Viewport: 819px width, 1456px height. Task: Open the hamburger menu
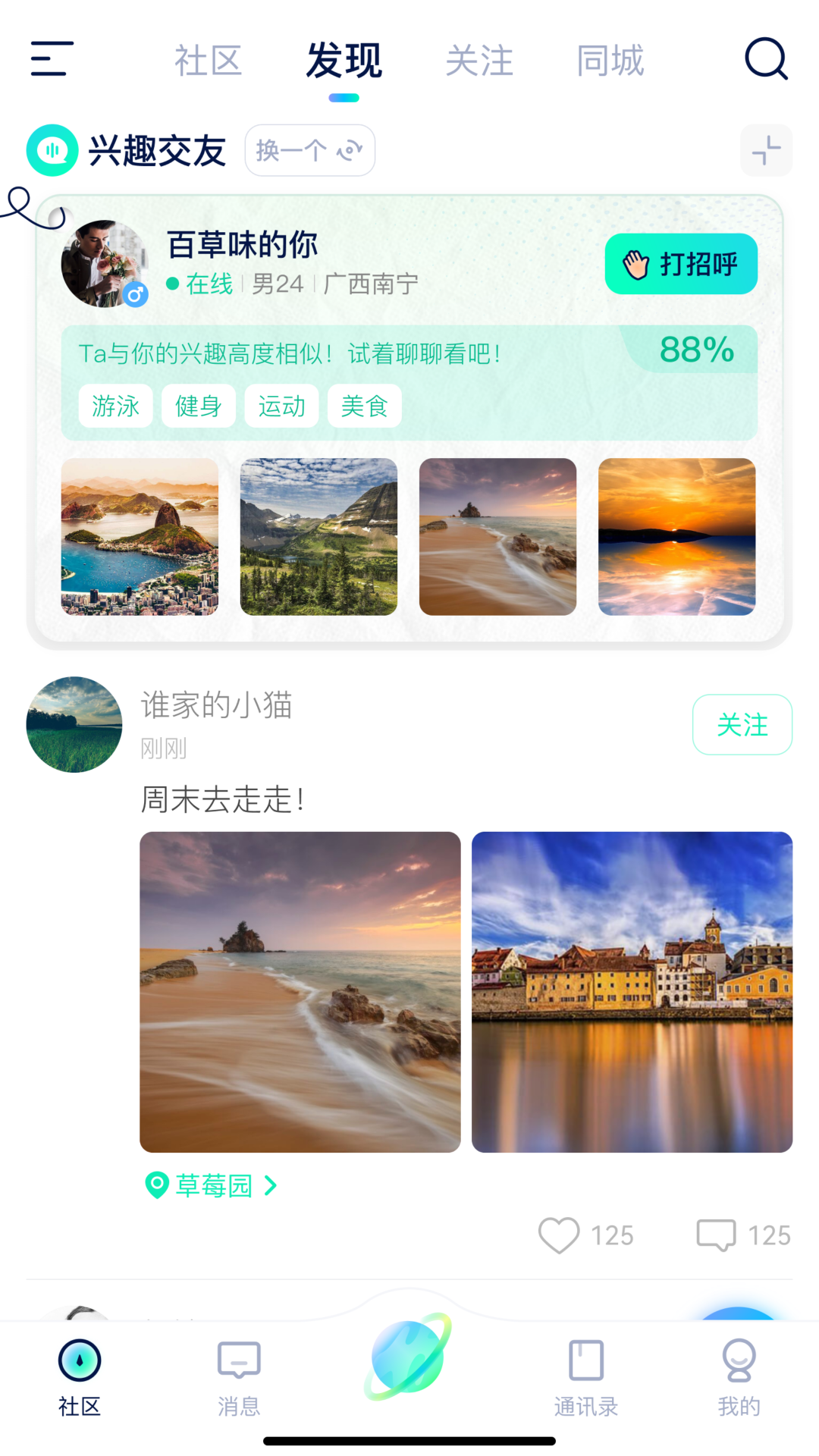[49, 59]
